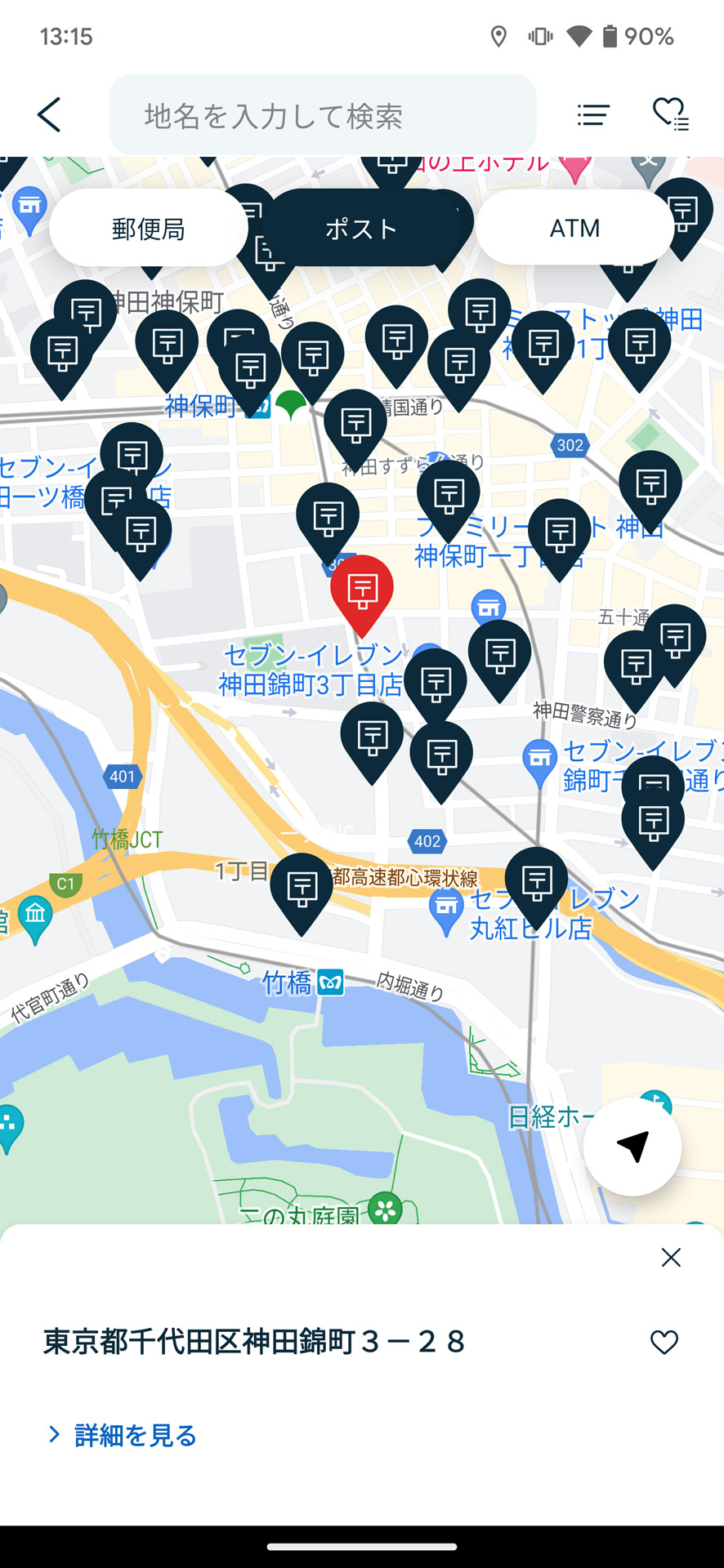
Task: Open the list view icon in top bar
Action: [592, 114]
